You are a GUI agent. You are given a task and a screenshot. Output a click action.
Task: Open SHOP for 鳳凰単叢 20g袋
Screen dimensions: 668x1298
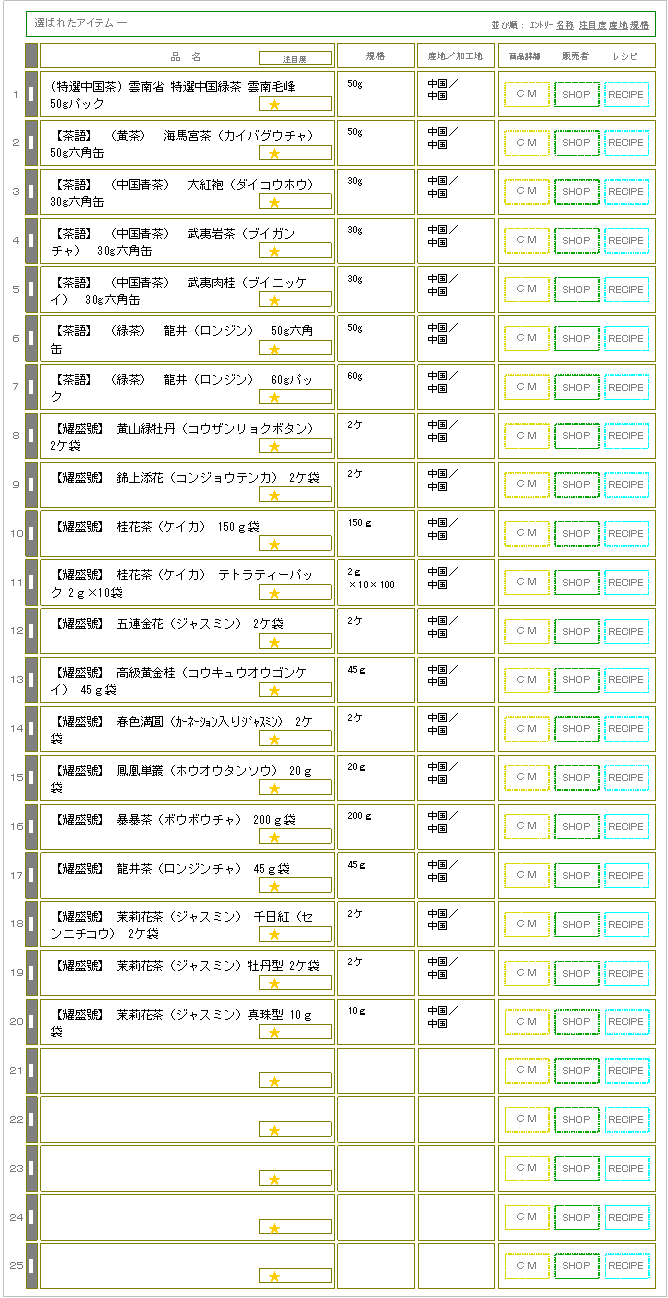[577, 778]
